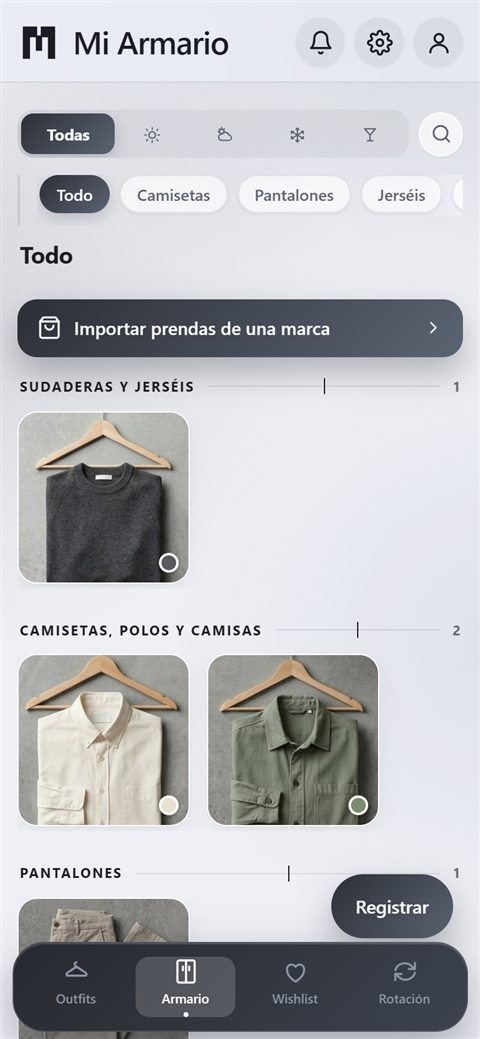The image size is (480, 1039).
Task: Select the Todo category chip
Action: coord(74,195)
